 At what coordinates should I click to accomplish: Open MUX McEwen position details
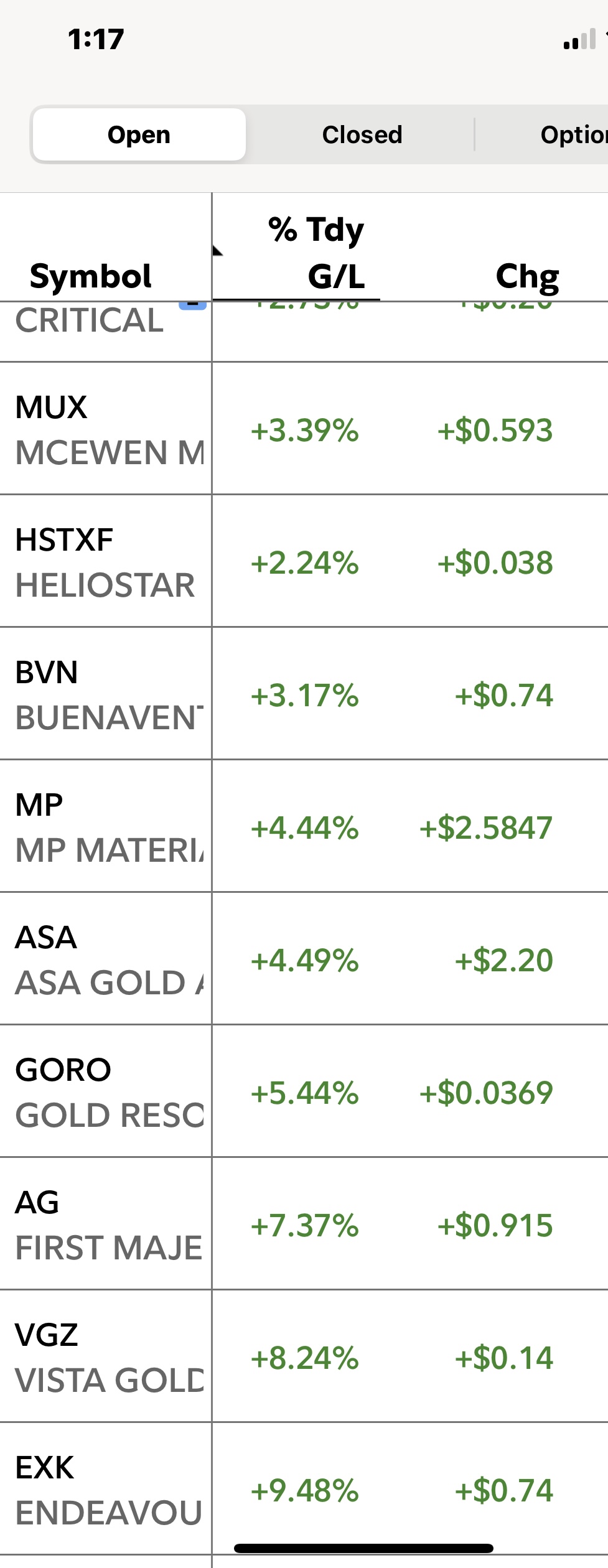pos(106,429)
